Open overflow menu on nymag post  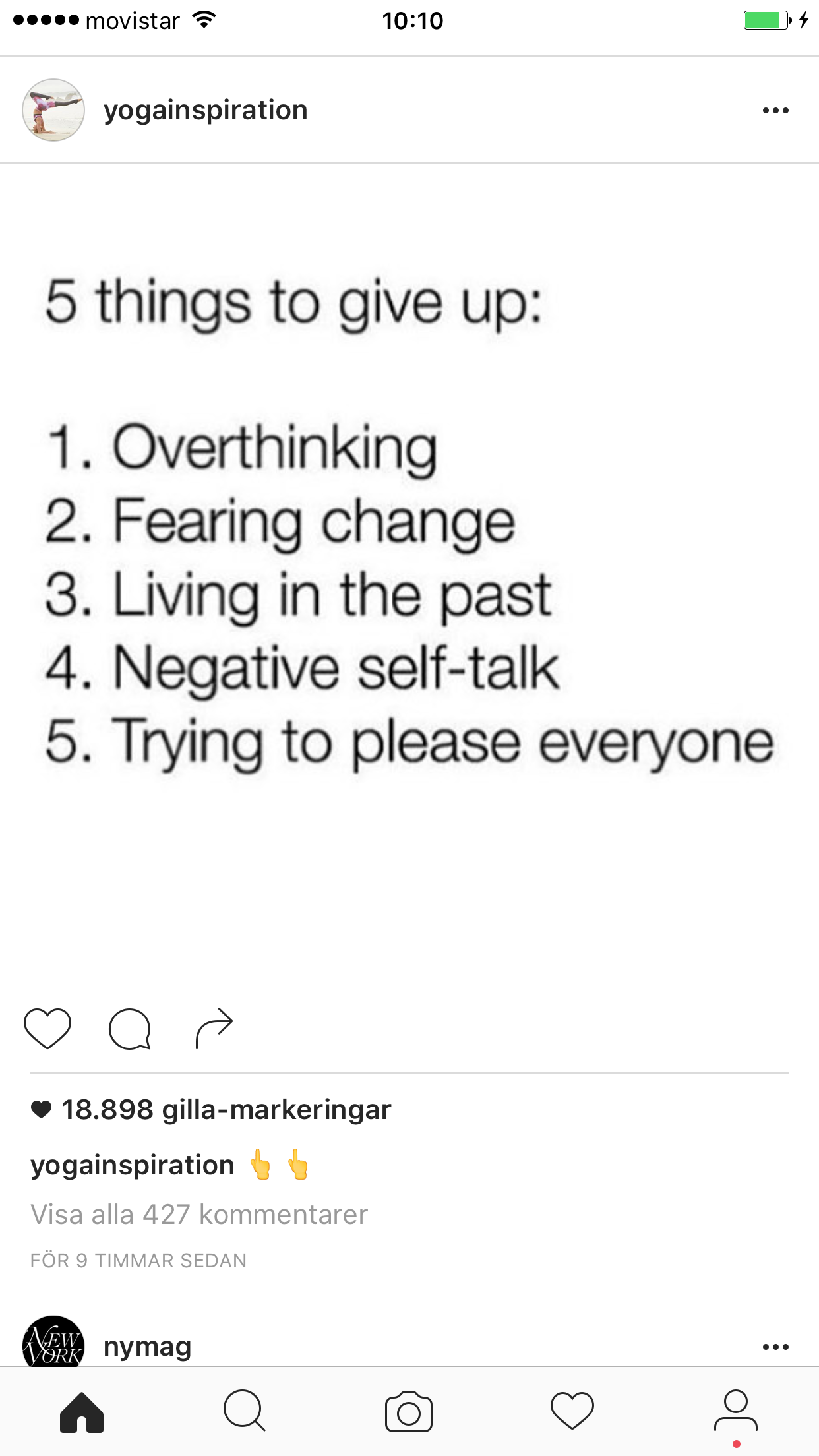[775, 1346]
